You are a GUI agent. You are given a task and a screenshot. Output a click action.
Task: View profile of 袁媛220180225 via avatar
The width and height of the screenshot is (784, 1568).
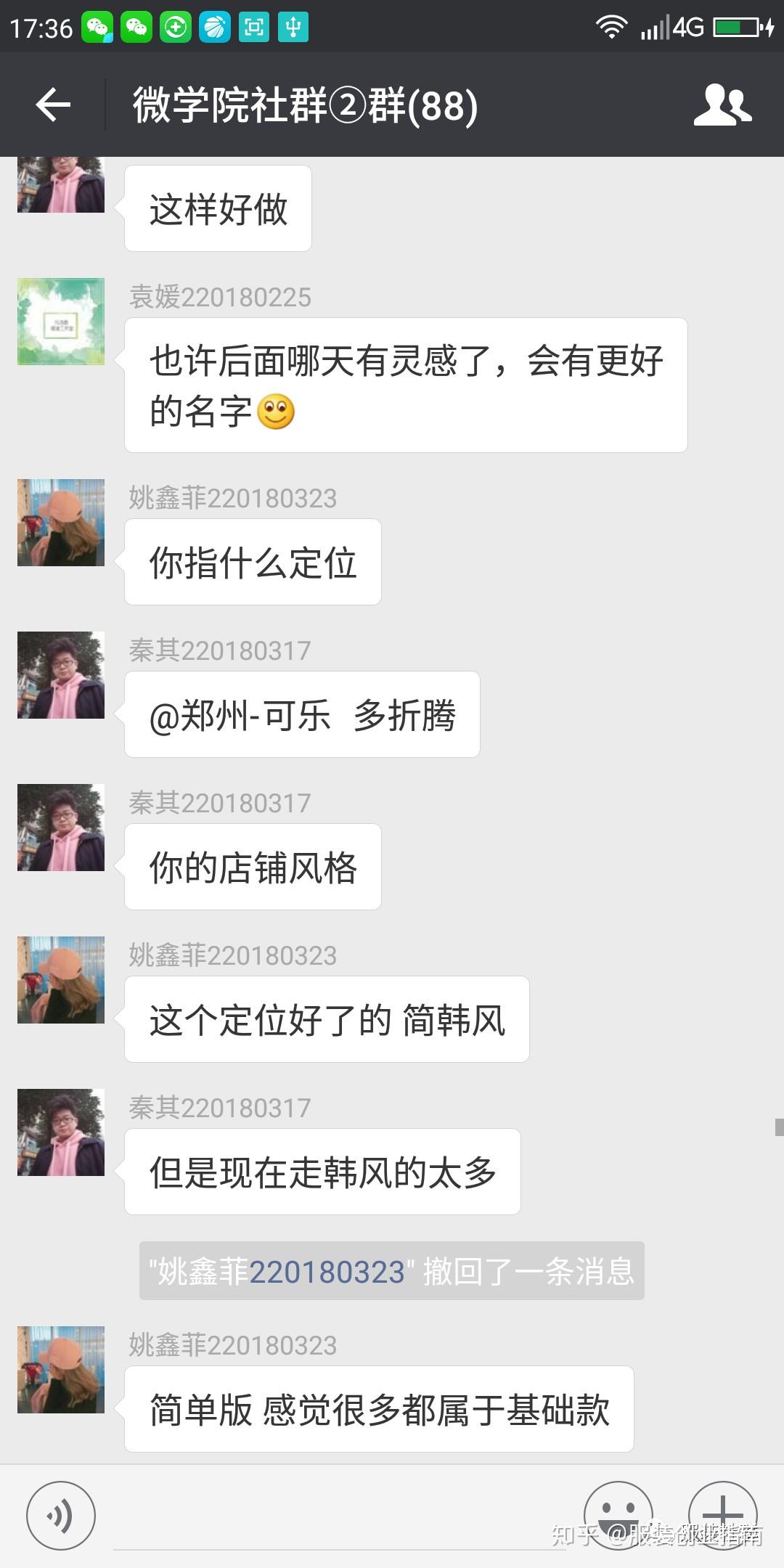click(61, 322)
